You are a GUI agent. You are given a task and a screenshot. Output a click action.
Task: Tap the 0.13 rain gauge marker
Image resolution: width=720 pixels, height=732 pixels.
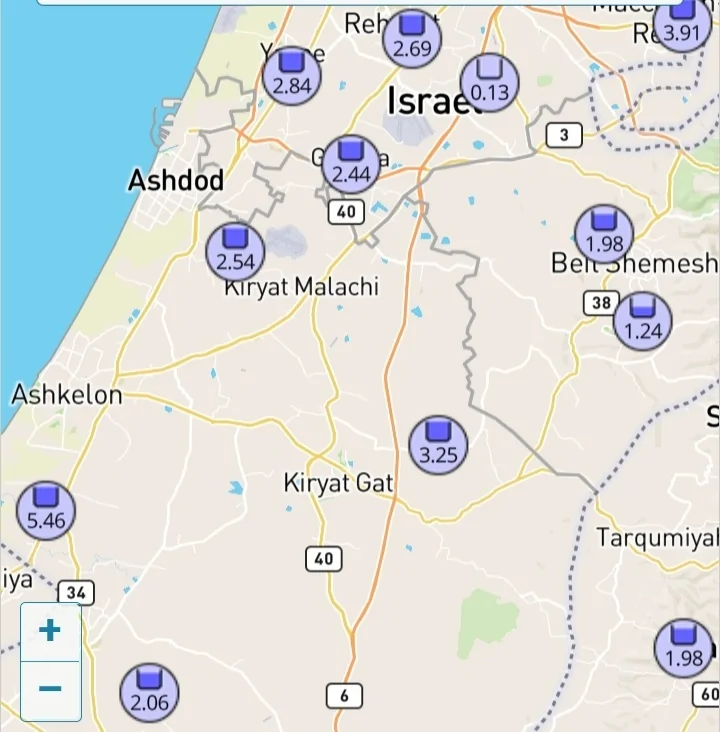[x=490, y=83]
